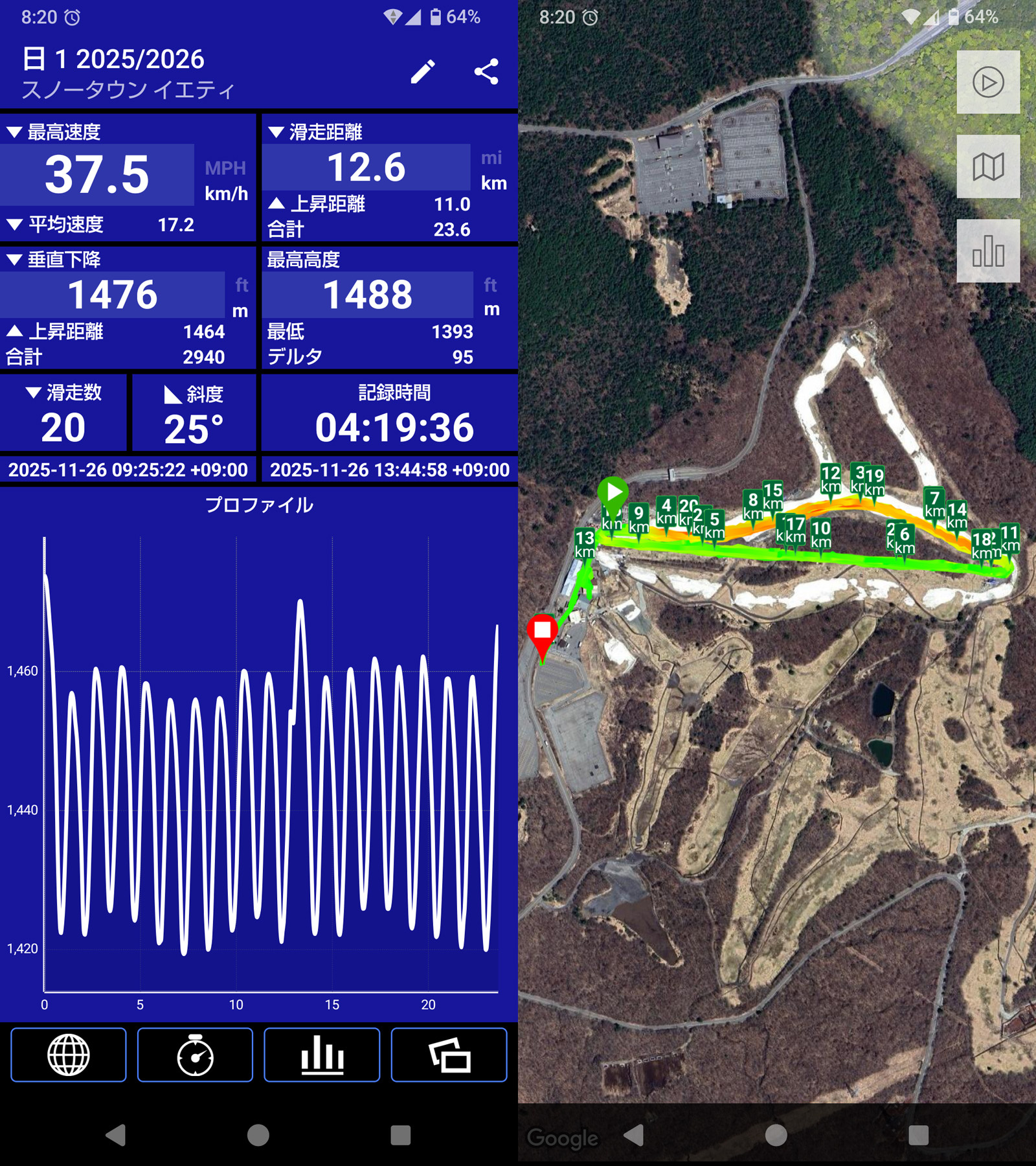Open the photos gallery button
The width and height of the screenshot is (1036, 1166).
[x=449, y=1055]
